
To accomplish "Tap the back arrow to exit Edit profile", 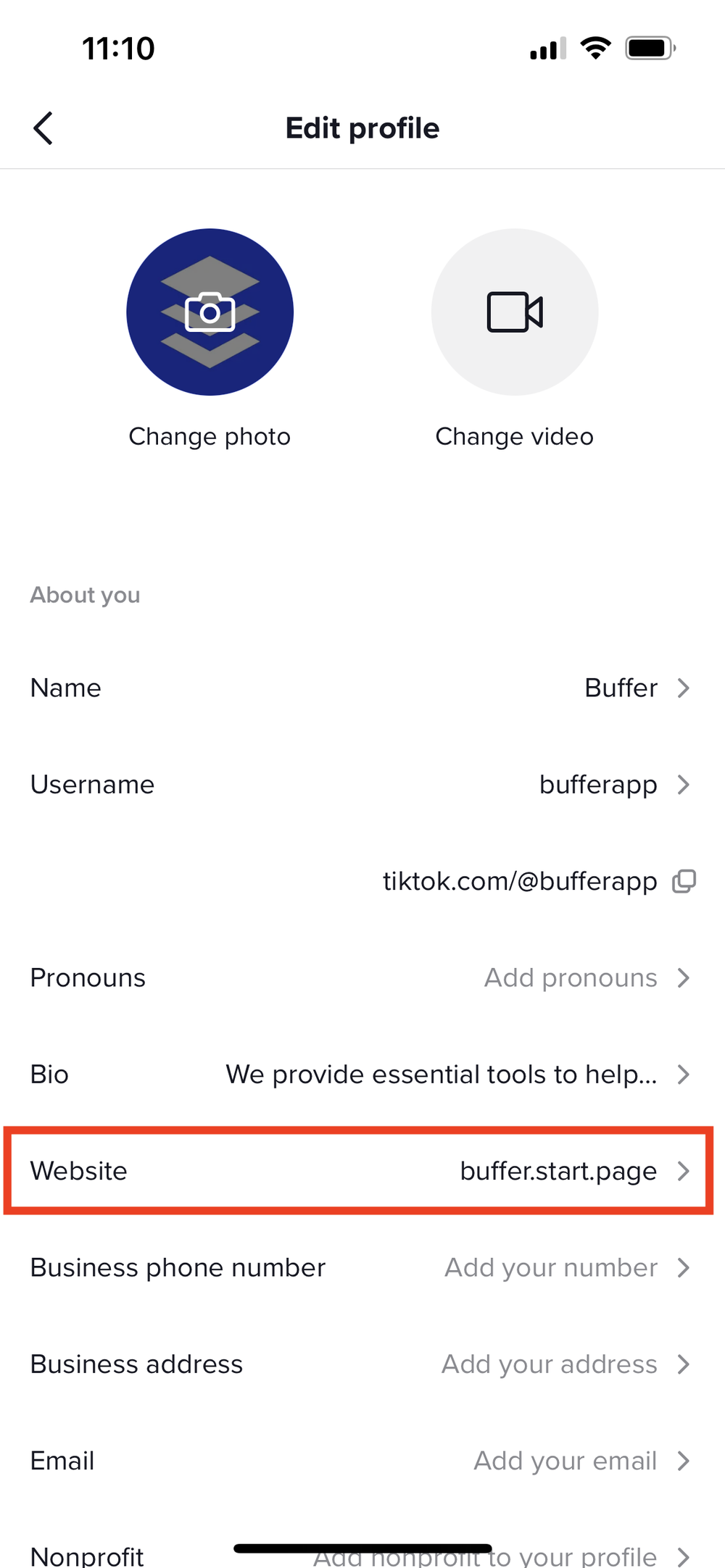I will click(x=43, y=128).
